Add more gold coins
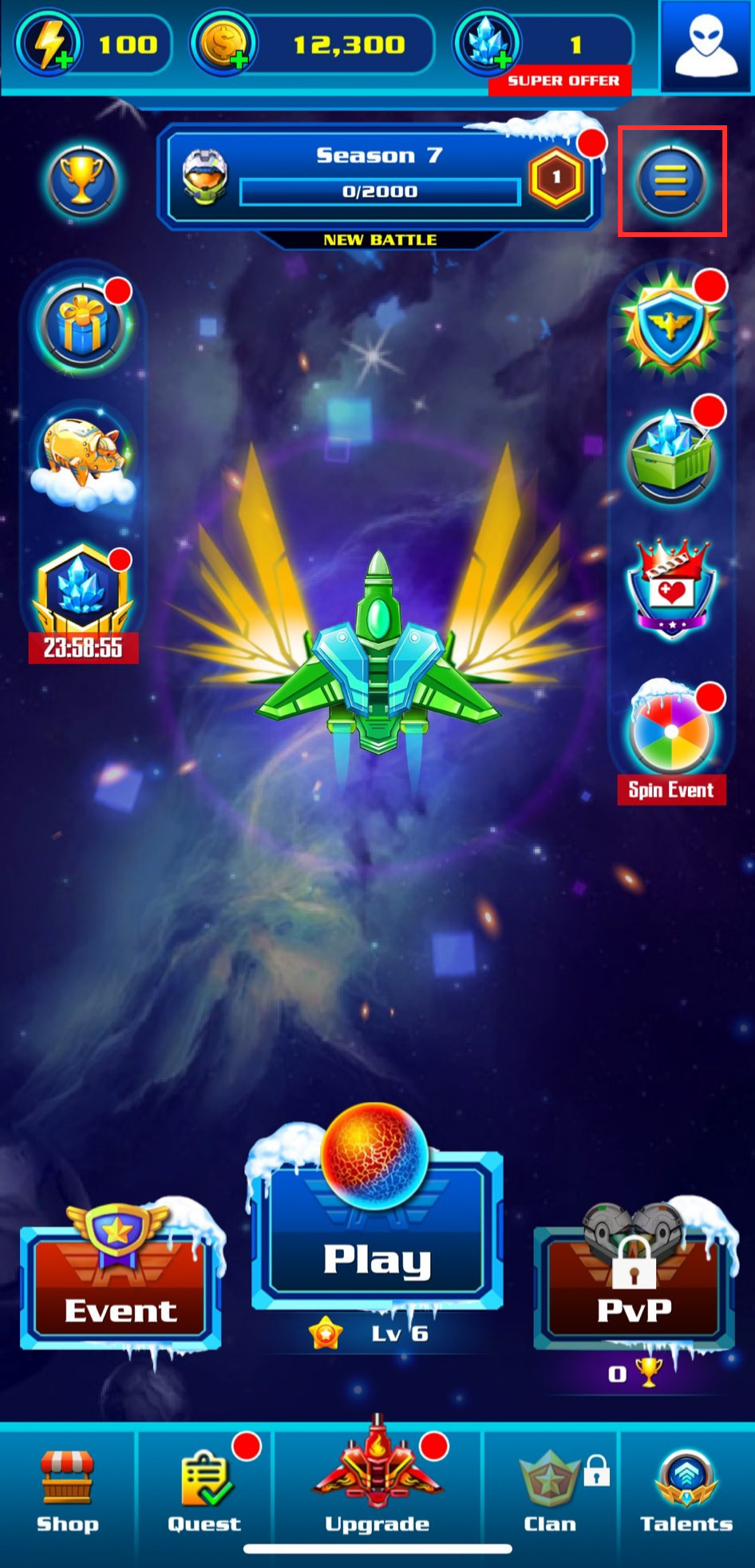The width and height of the screenshot is (755, 1568). click(x=225, y=45)
